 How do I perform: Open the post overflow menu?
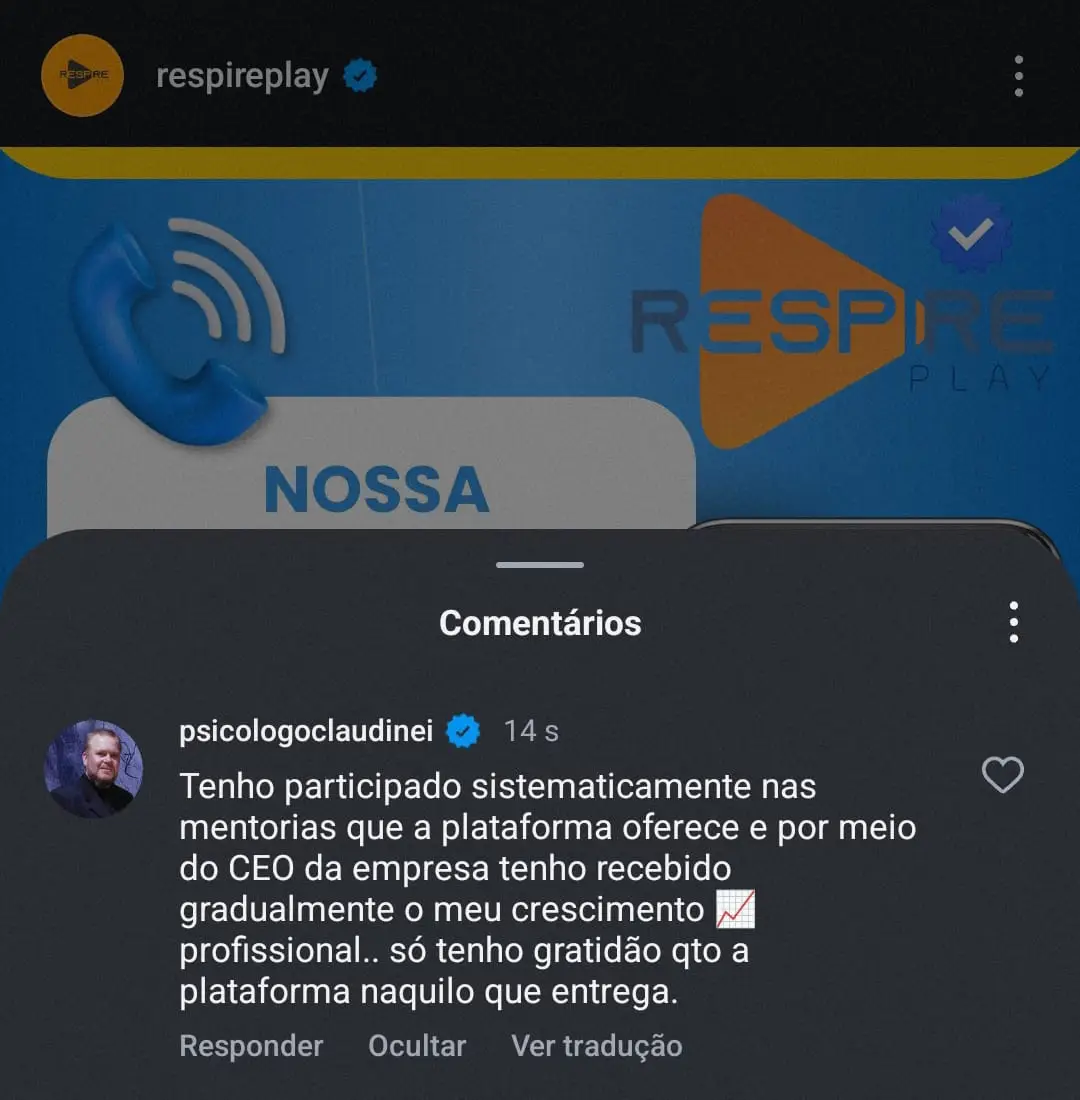[x=1018, y=76]
